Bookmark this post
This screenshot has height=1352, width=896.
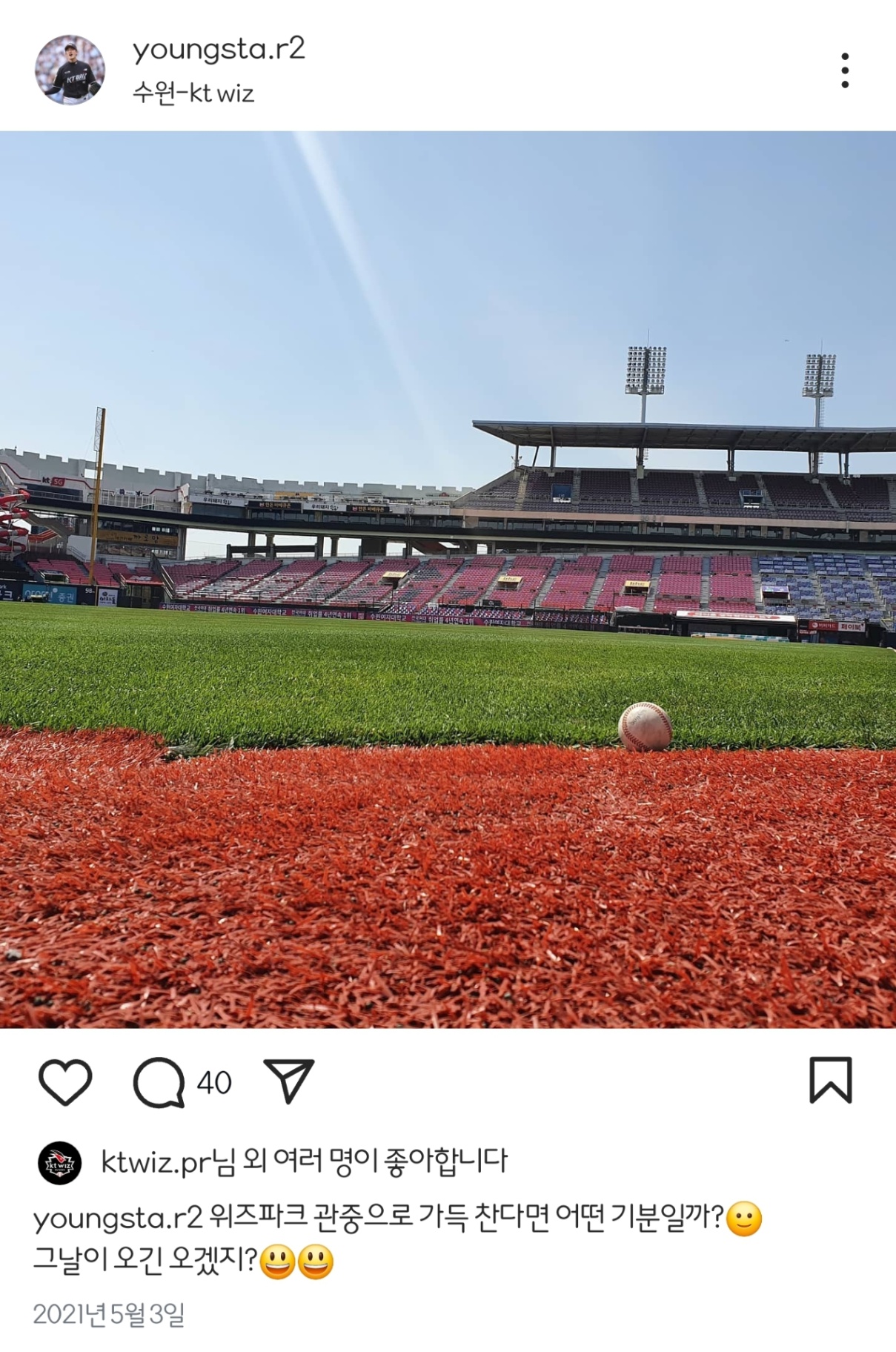(x=830, y=1081)
